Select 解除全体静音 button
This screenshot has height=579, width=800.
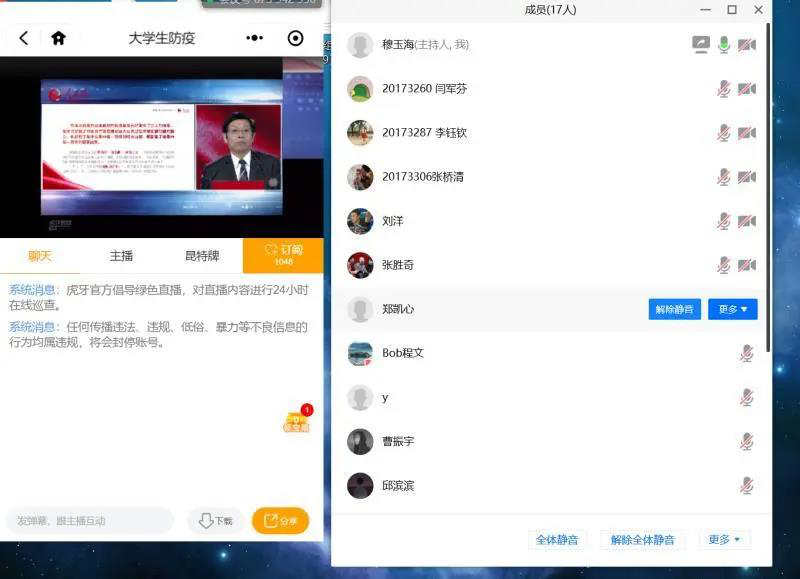click(x=643, y=539)
